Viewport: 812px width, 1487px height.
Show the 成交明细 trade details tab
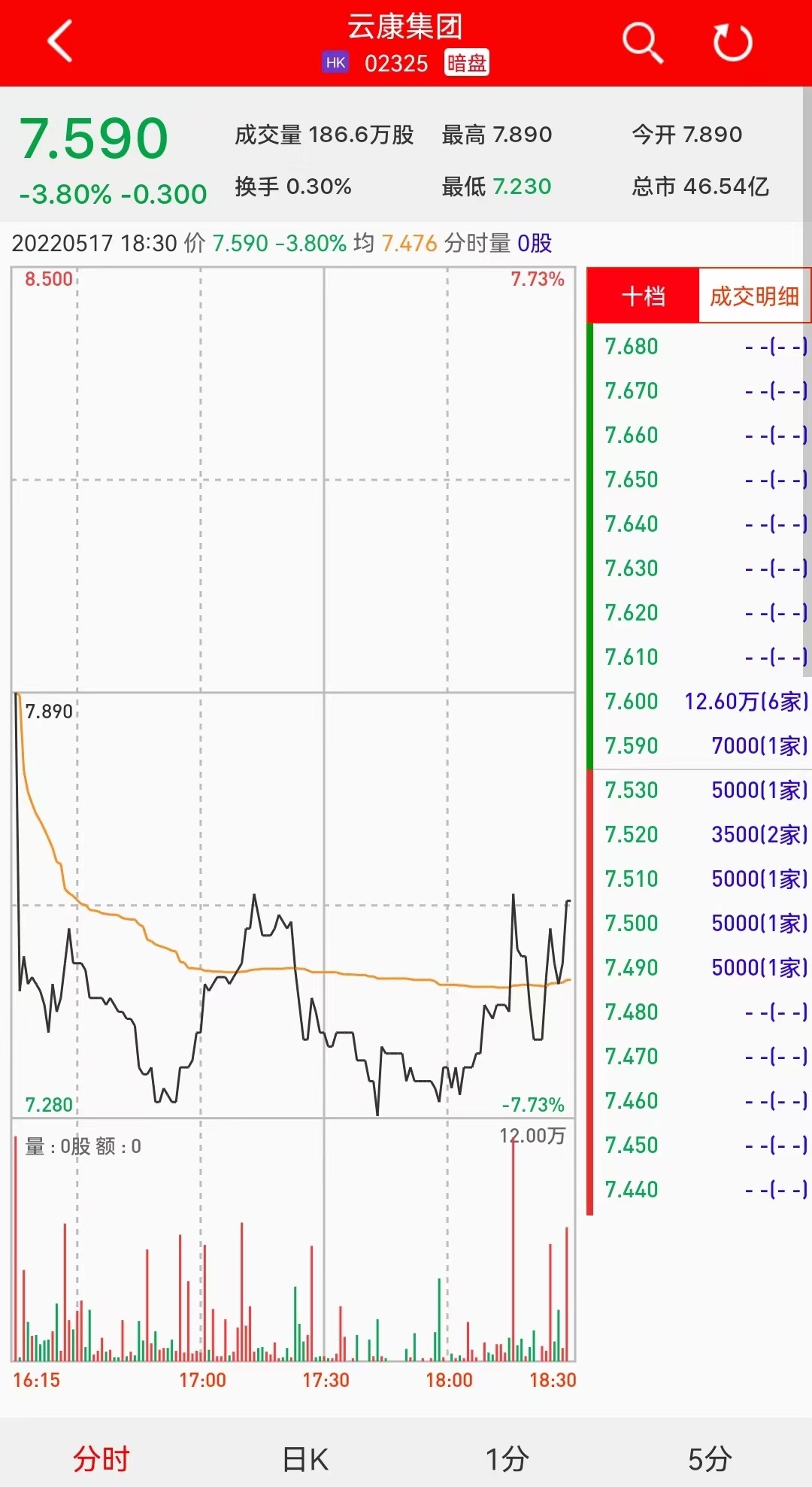click(x=754, y=296)
